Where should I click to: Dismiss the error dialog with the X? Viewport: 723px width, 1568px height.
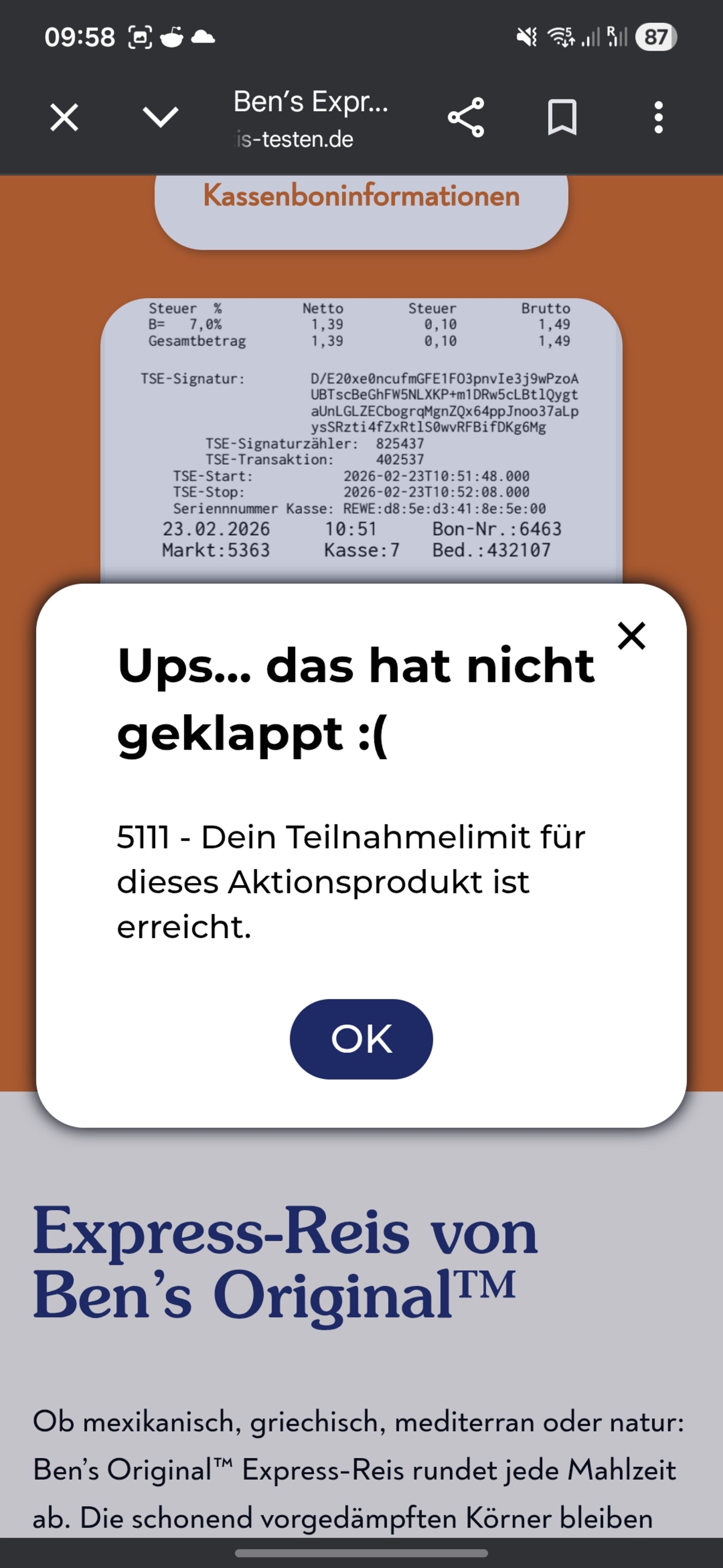631,636
